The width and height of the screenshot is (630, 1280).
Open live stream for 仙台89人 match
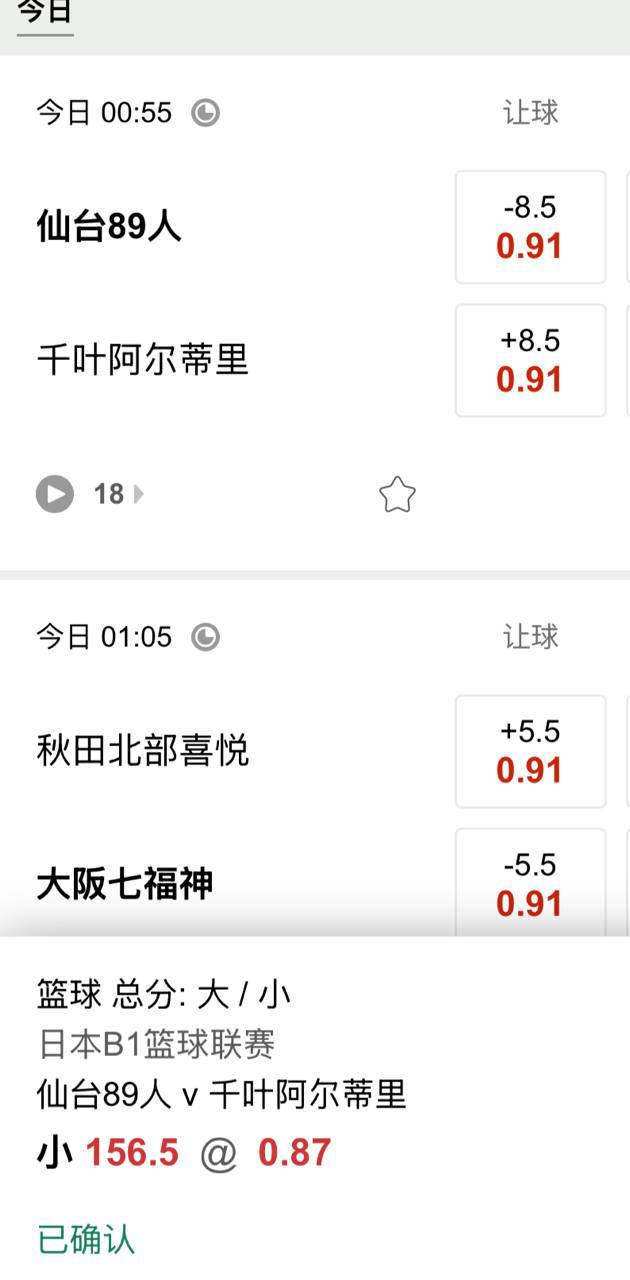[x=55, y=494]
